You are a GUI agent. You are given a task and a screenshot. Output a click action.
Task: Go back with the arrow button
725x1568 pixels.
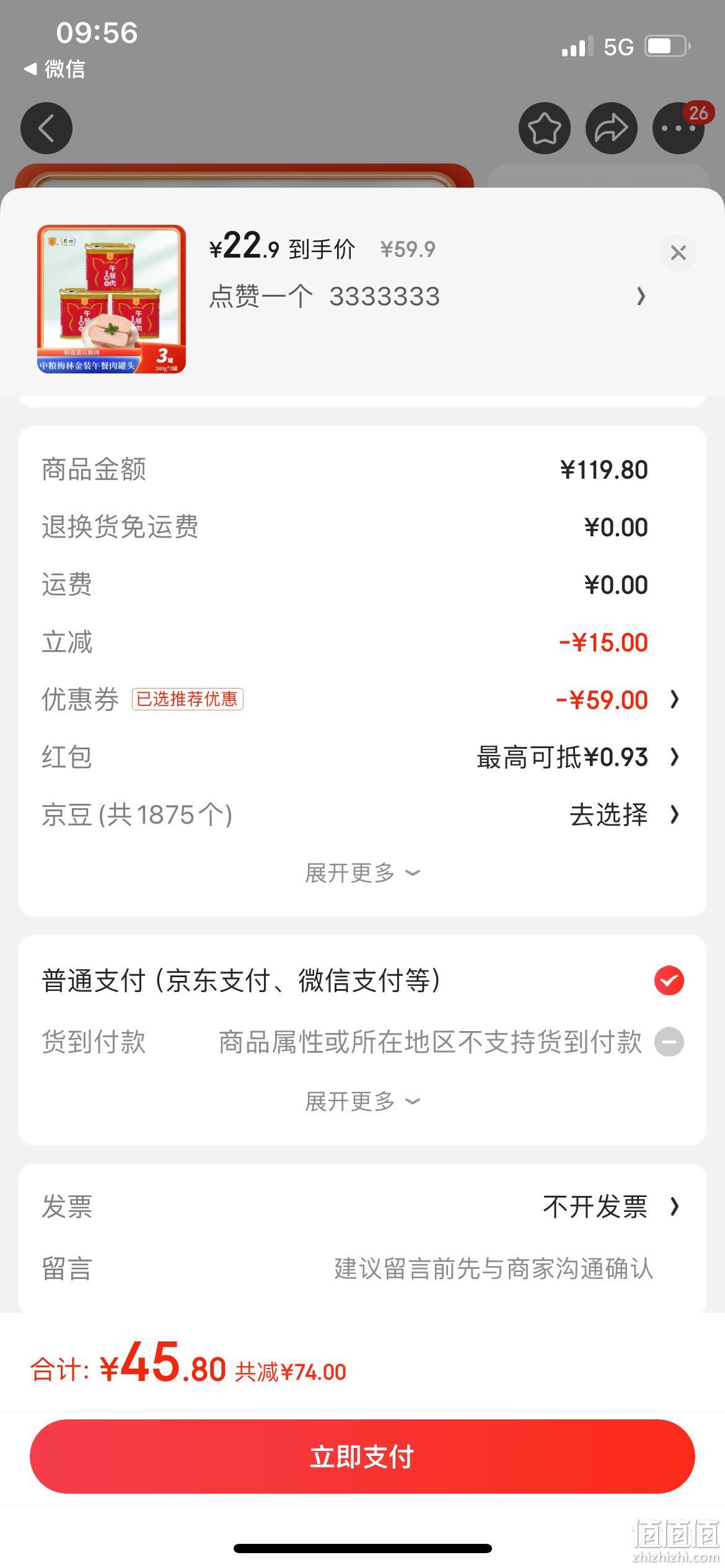click(x=46, y=128)
